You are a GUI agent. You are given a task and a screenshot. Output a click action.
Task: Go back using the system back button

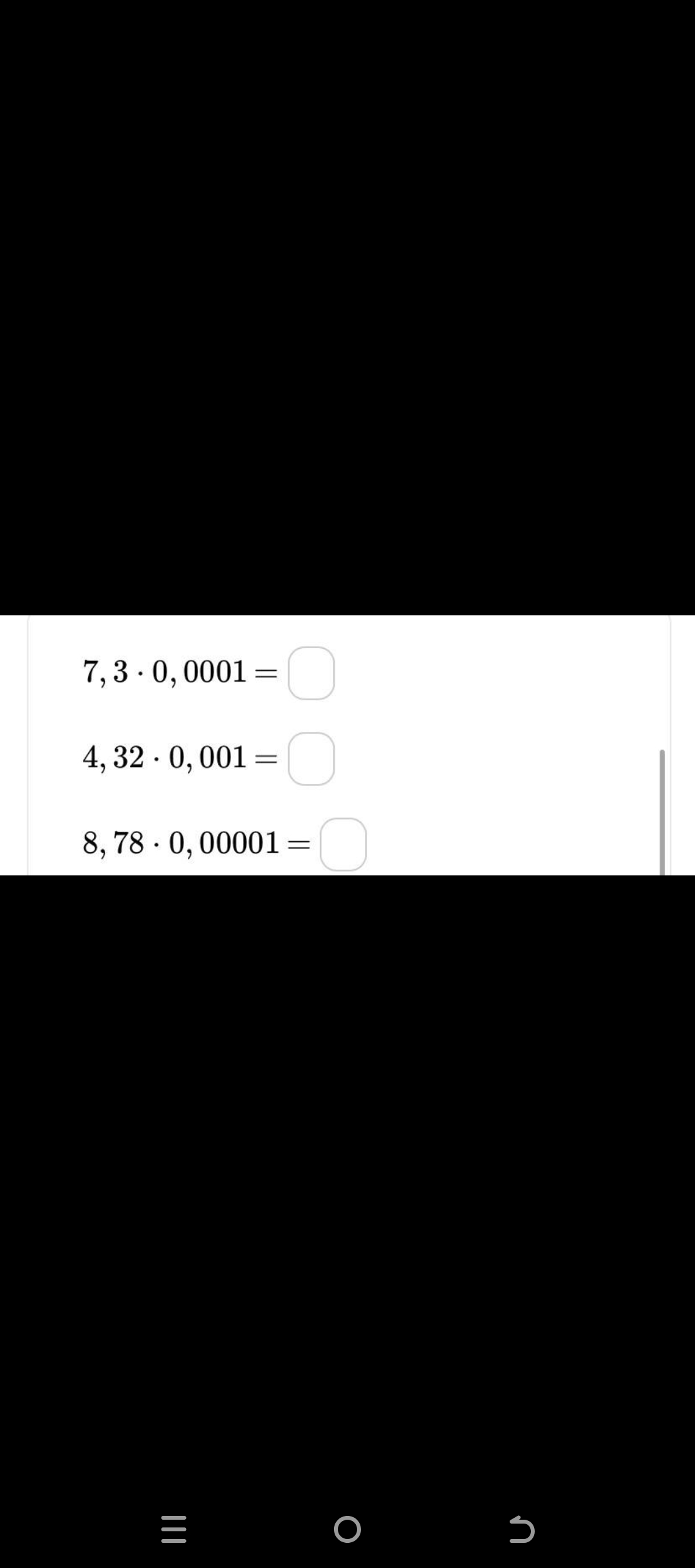click(x=521, y=1529)
